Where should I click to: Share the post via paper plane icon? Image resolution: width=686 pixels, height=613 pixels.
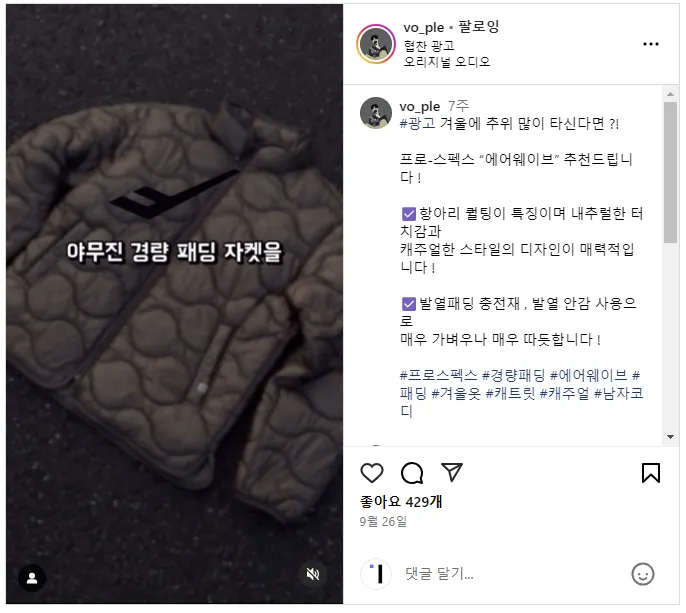(452, 472)
